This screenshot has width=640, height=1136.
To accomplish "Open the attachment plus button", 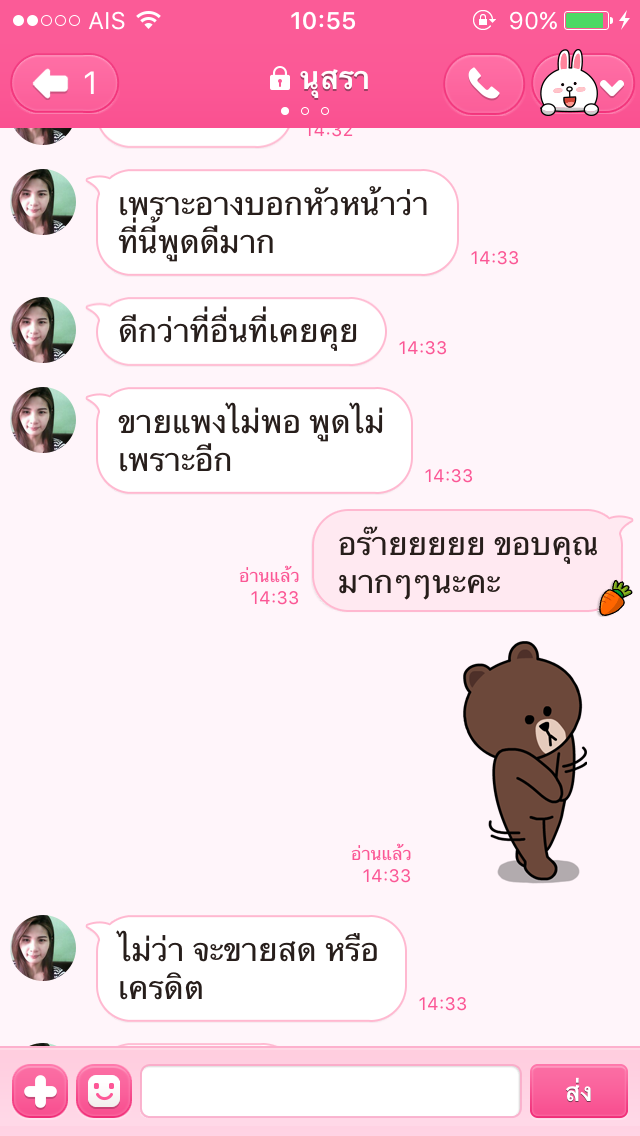I will [x=40, y=1091].
